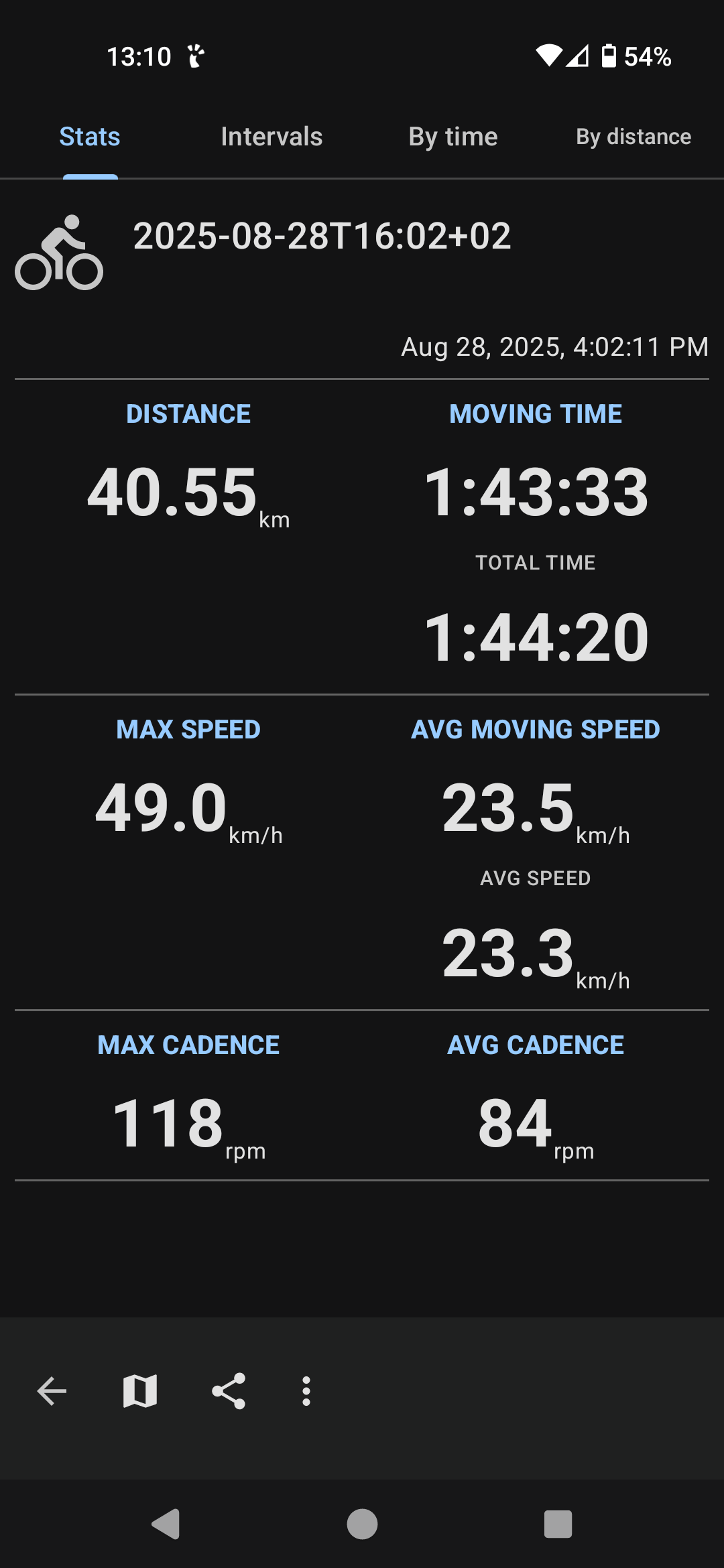724x1568 pixels.
Task: Open the three-dot overflow menu
Action: 306,1392
